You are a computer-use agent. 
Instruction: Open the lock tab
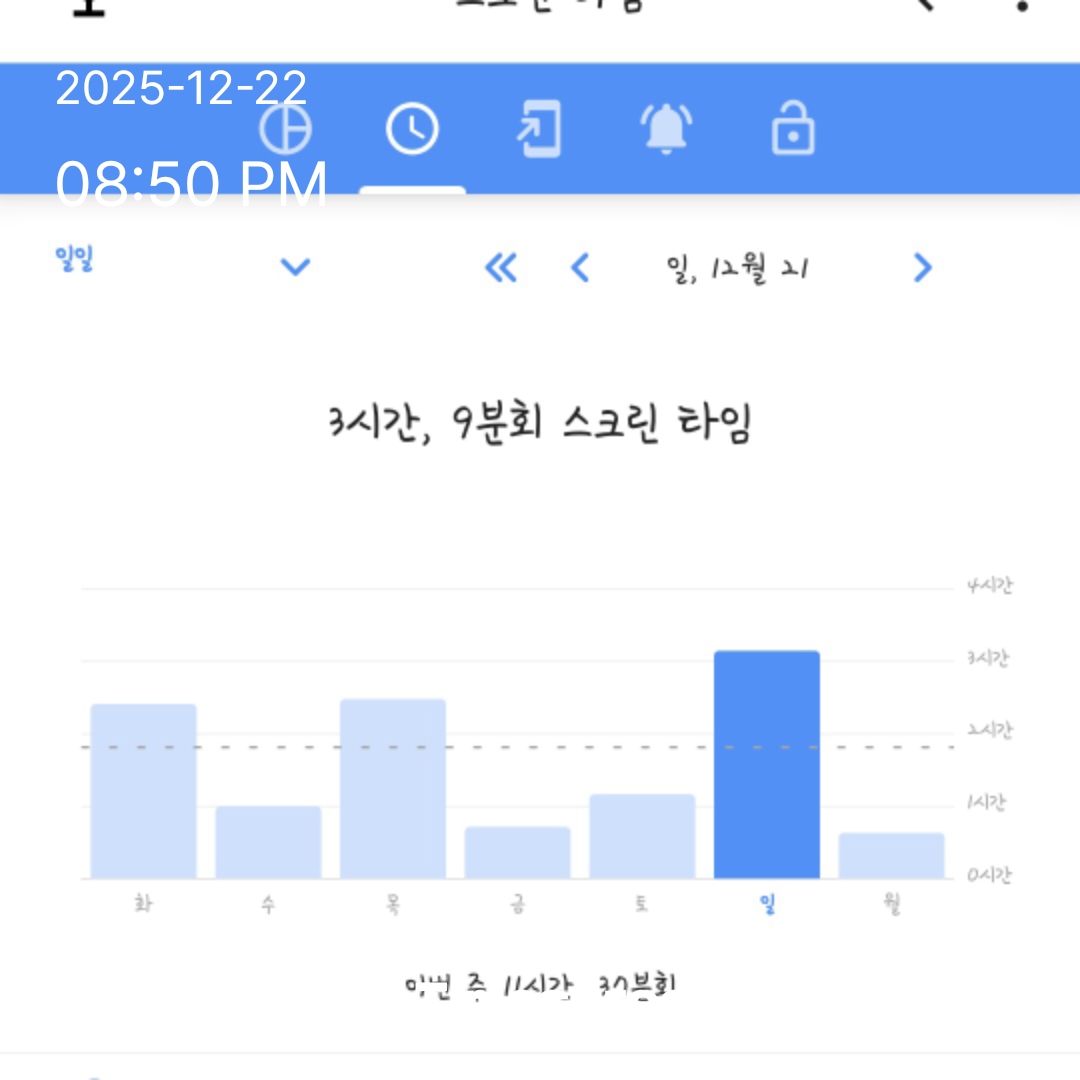click(x=793, y=130)
